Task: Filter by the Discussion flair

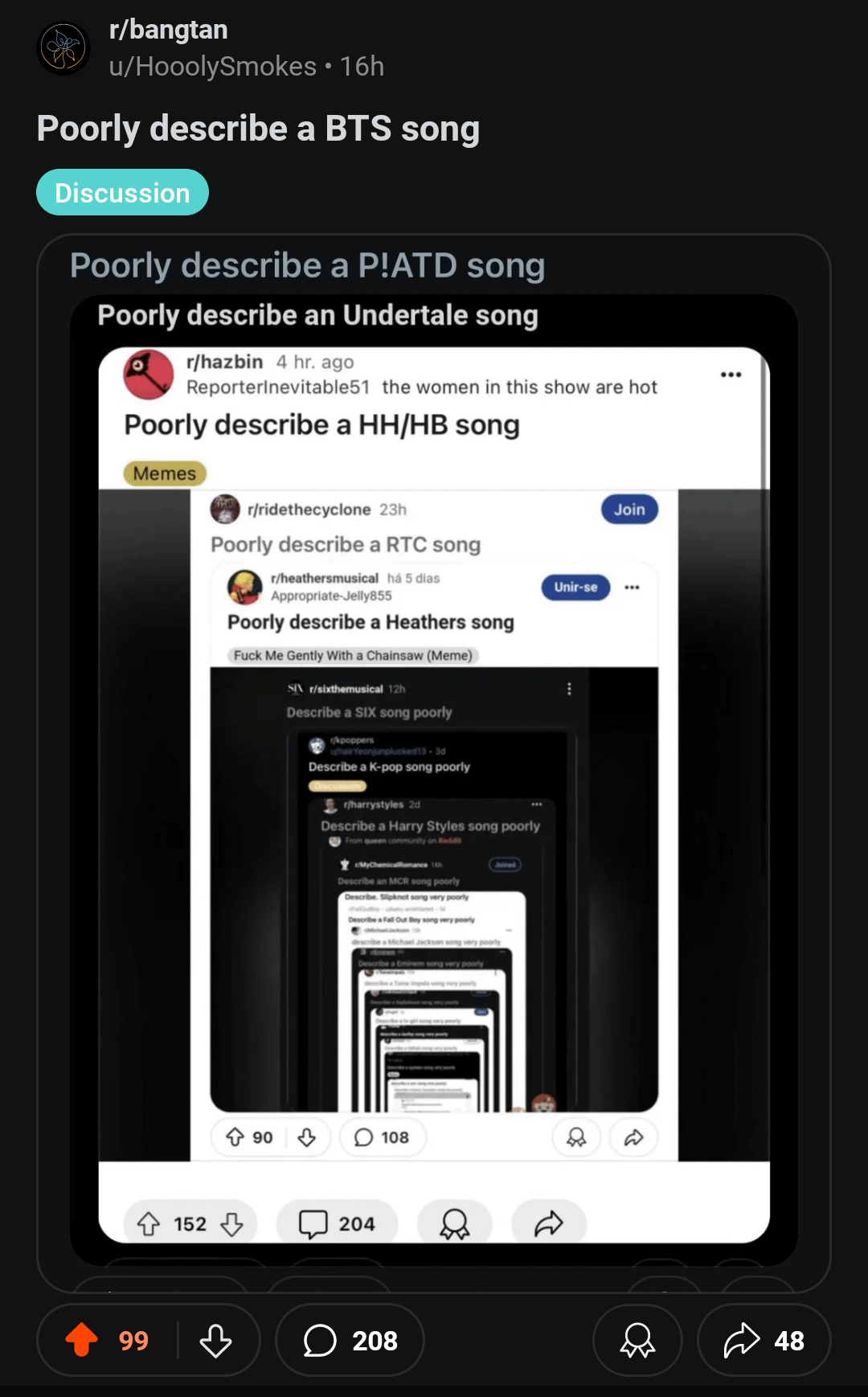Action: coord(122,193)
